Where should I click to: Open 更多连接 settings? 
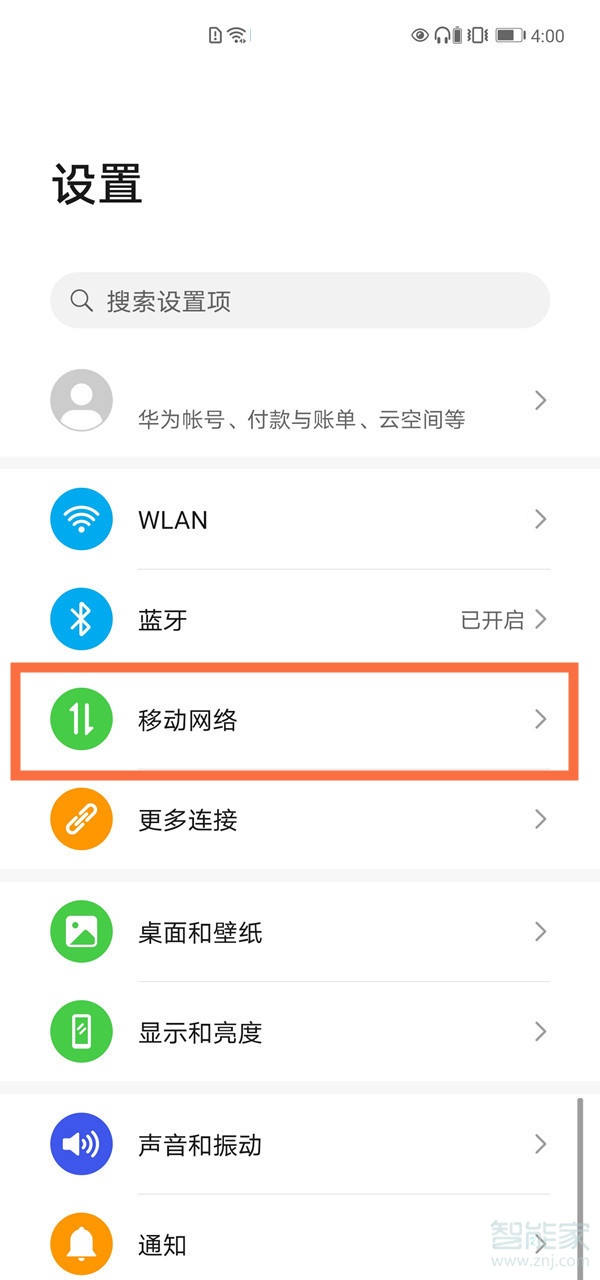300,819
